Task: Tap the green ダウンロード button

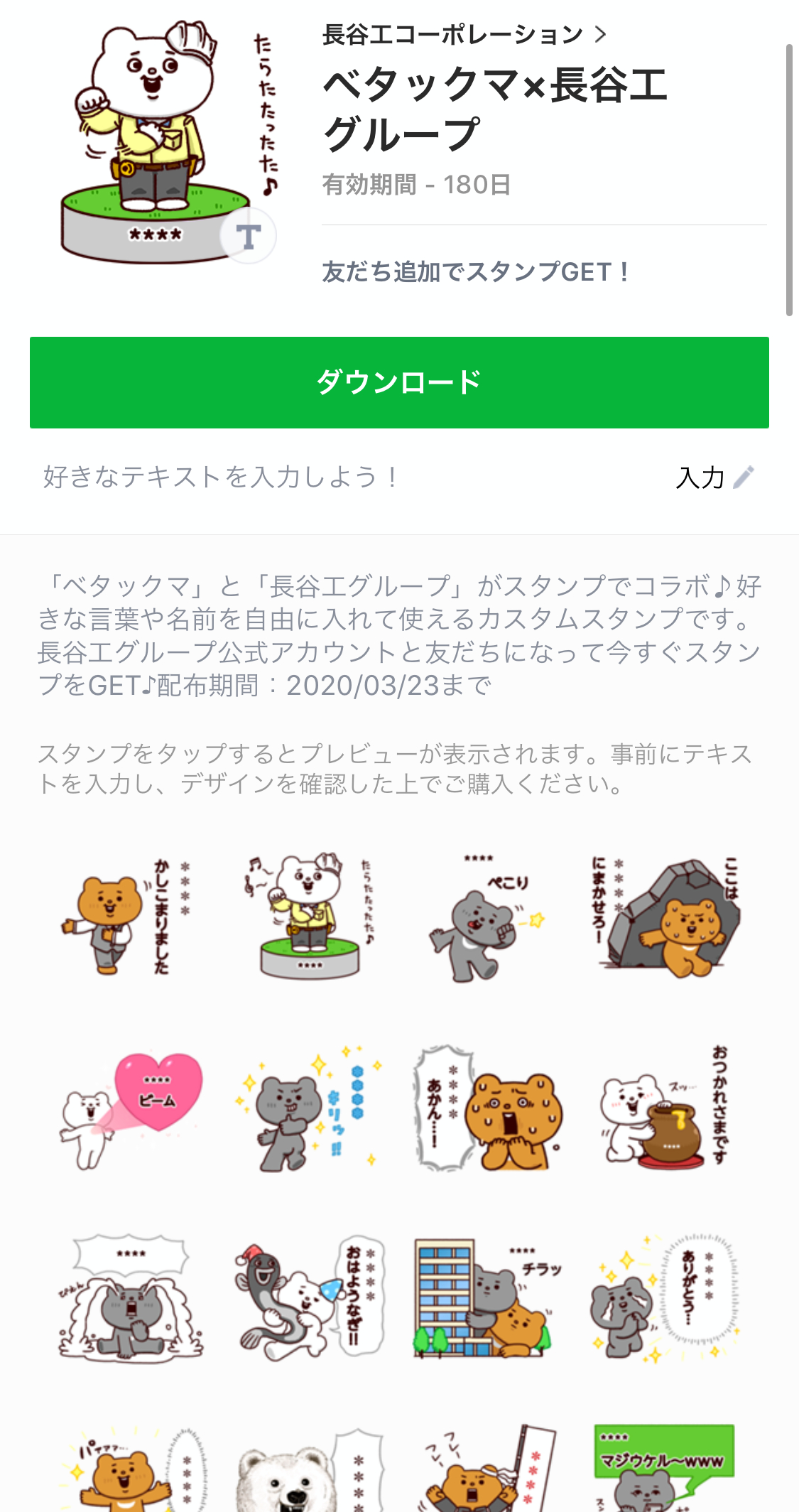Action: point(399,382)
